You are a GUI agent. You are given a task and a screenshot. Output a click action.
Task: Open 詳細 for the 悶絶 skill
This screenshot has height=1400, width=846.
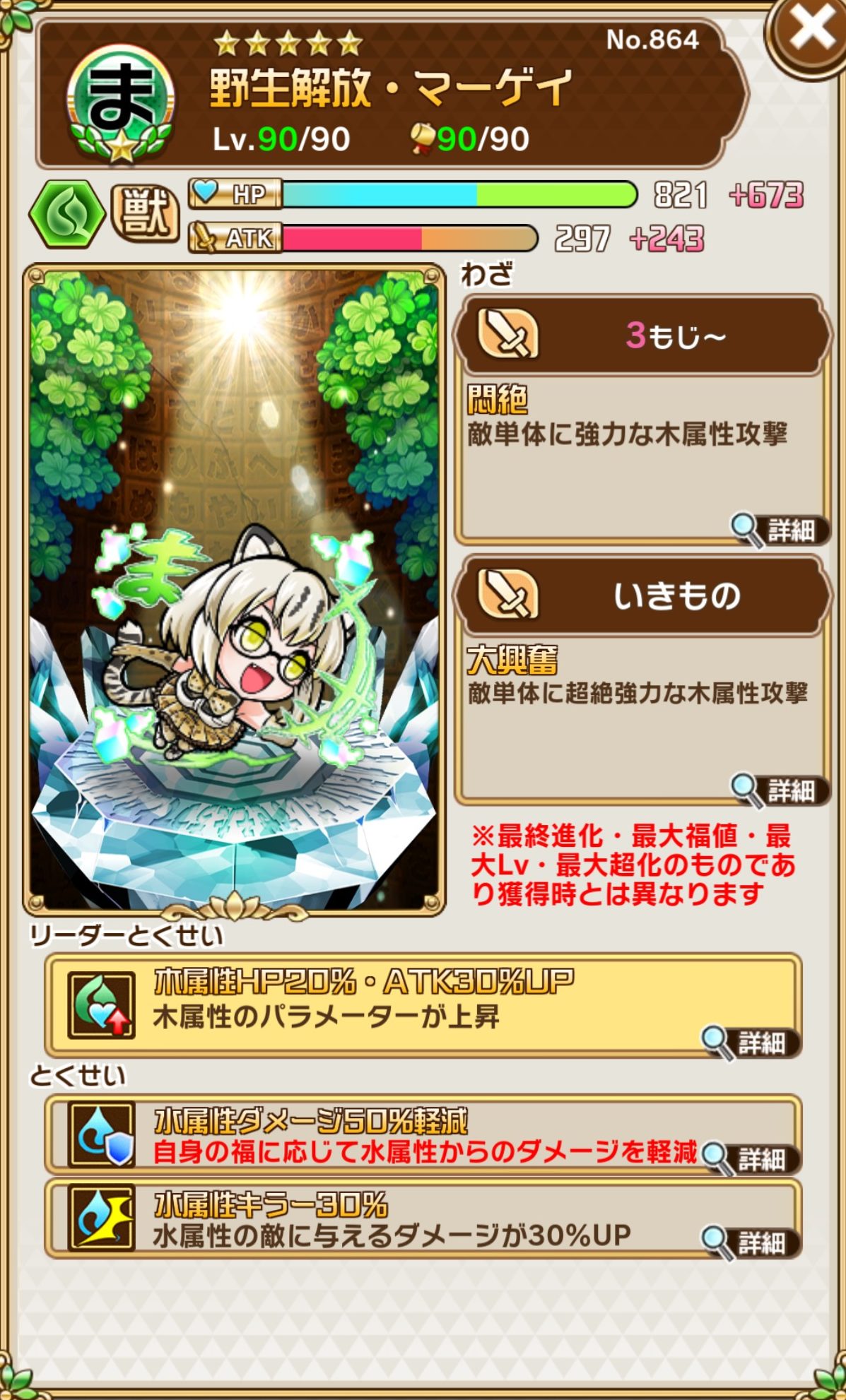779,530
